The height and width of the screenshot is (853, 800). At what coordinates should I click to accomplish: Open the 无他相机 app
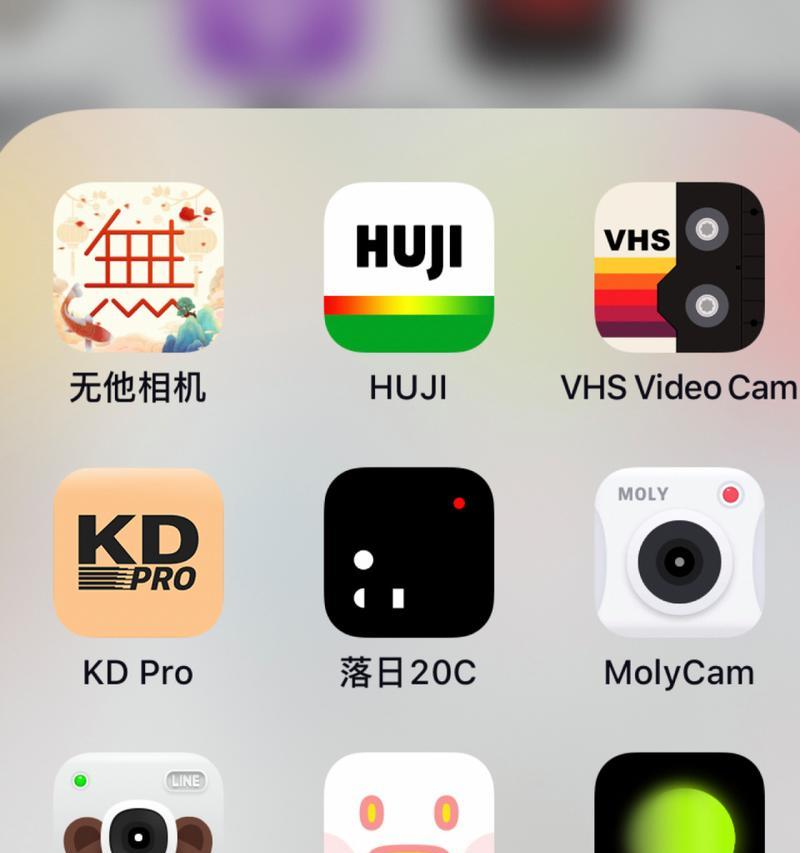(138, 268)
